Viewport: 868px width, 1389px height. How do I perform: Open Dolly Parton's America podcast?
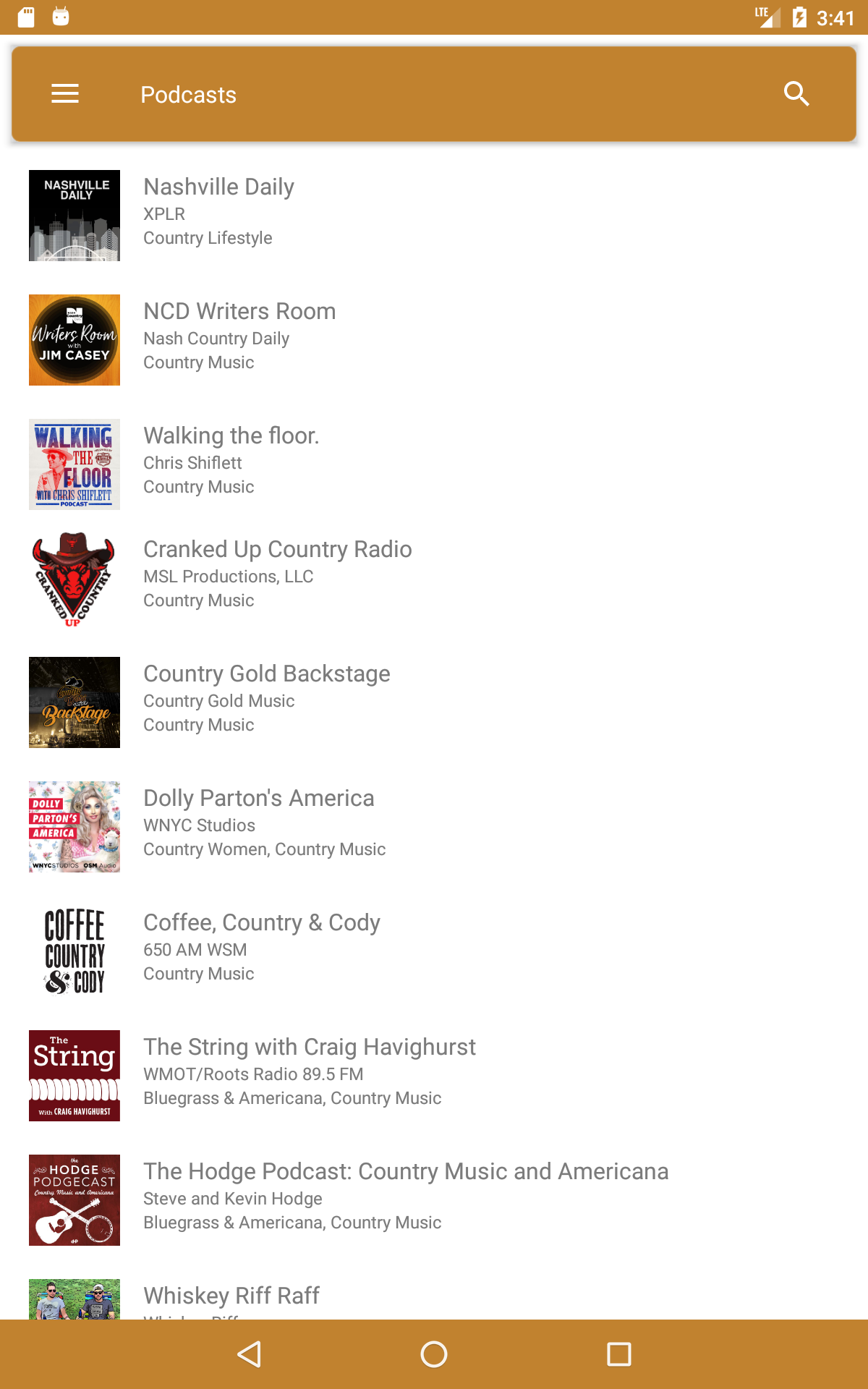pyautogui.click(x=434, y=827)
